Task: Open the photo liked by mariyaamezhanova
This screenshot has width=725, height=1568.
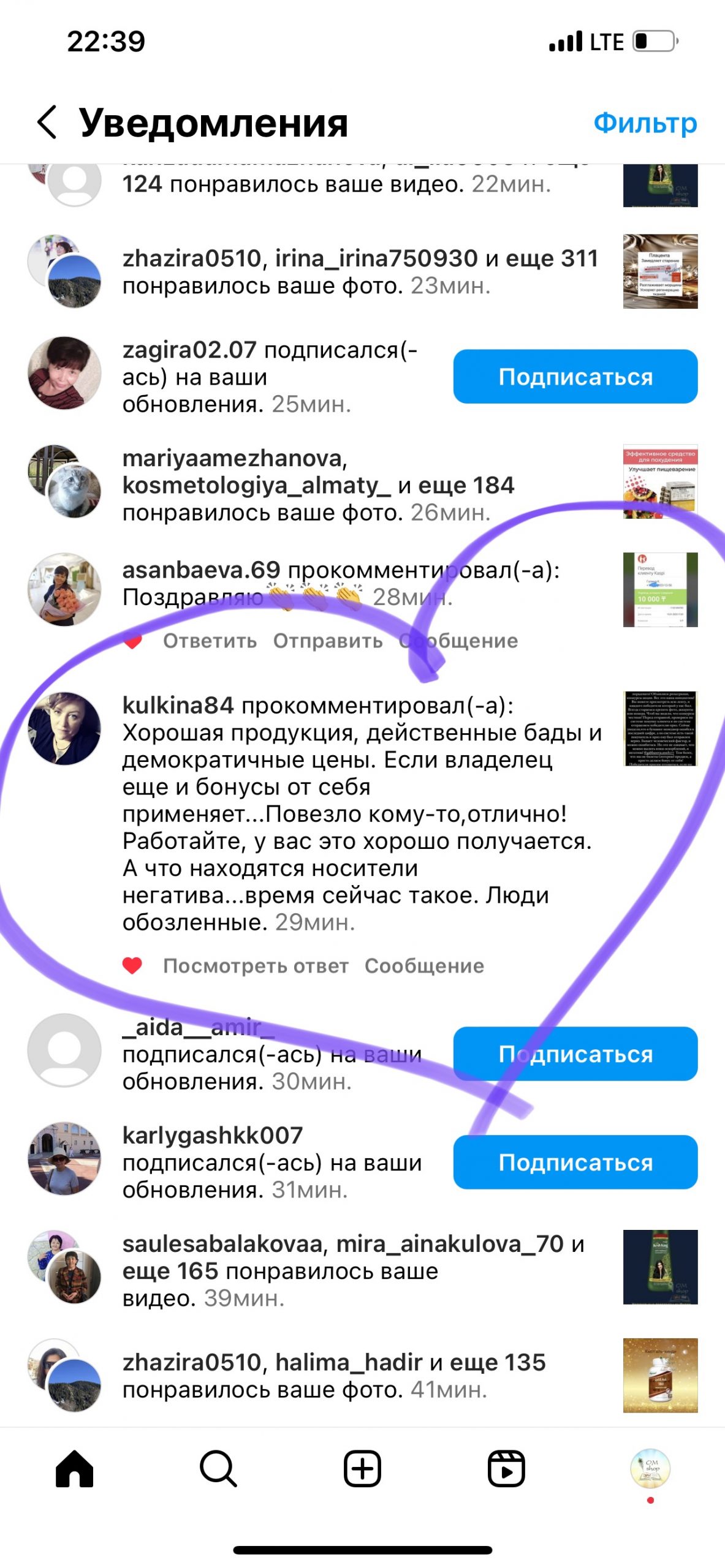Action: pos(660,481)
